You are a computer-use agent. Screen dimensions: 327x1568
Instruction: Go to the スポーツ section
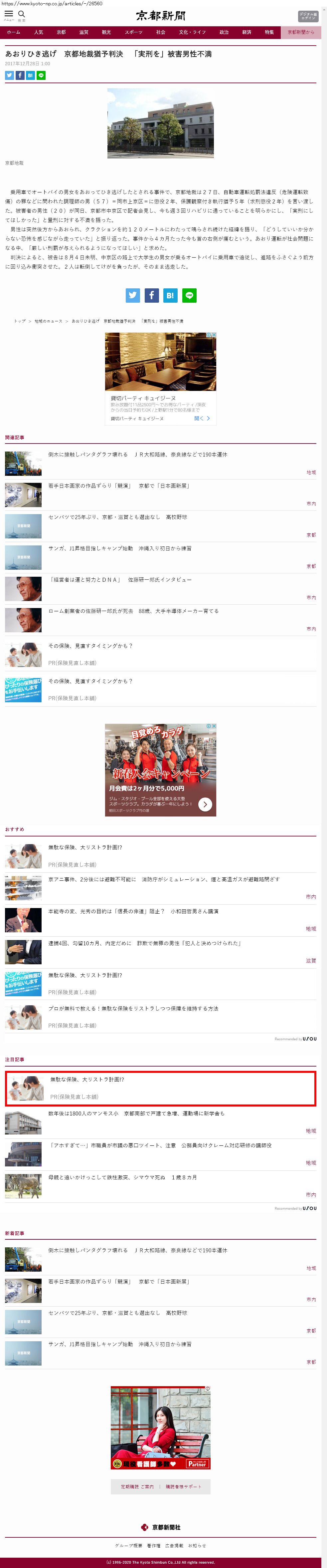pos(134,32)
